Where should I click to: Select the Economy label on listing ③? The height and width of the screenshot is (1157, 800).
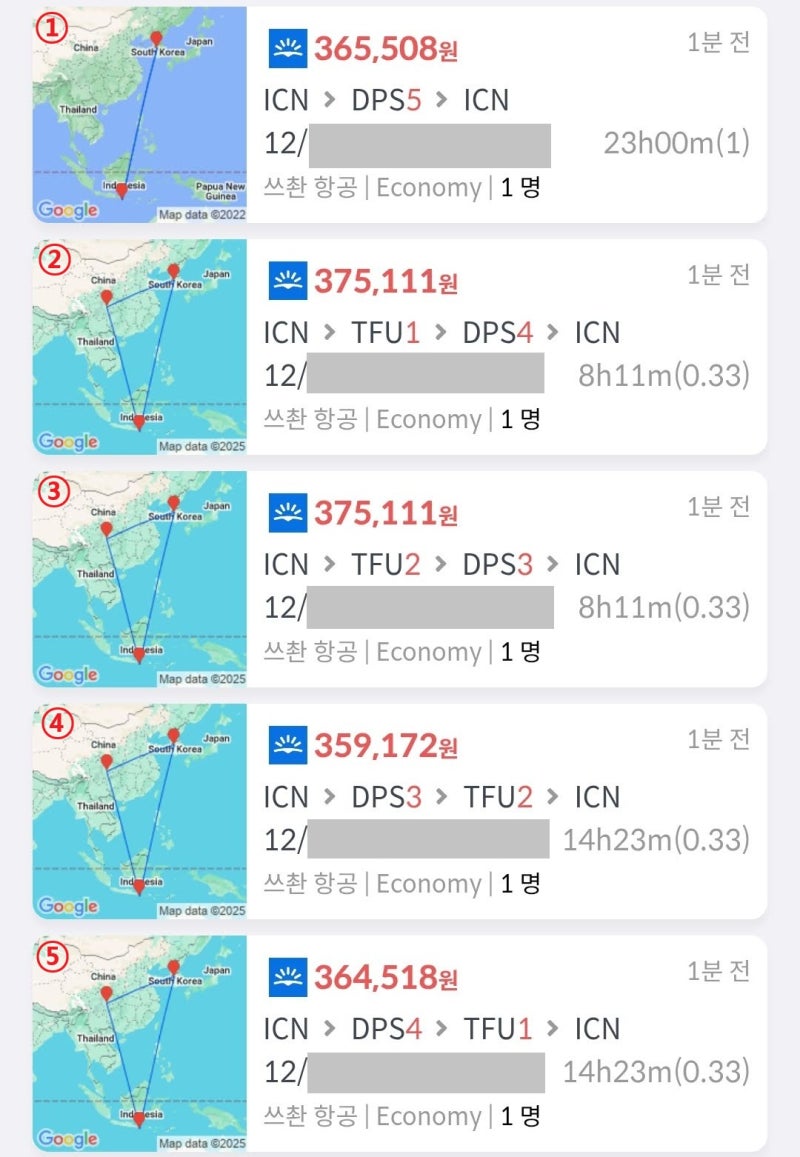pos(428,651)
